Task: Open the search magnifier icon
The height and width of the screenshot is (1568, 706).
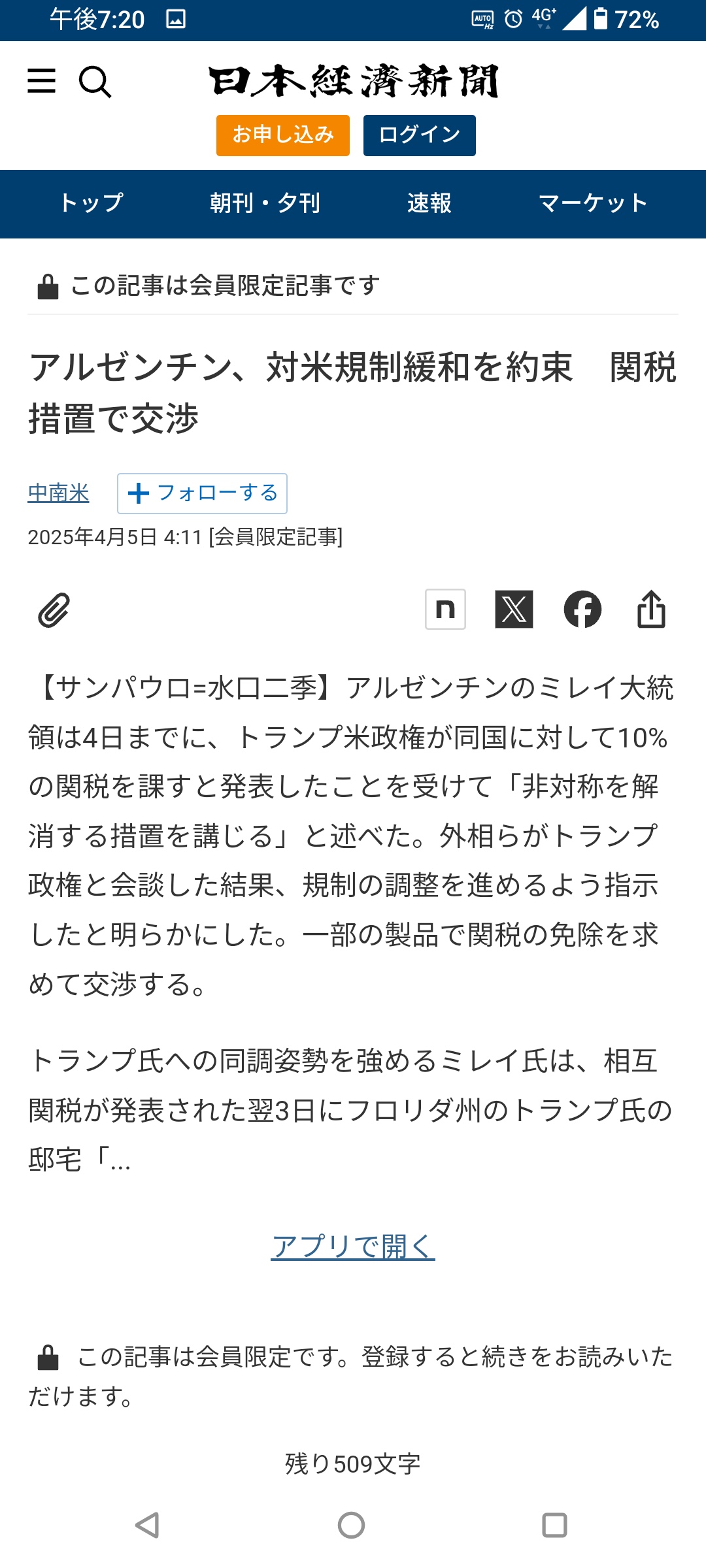Action: pos(95,82)
